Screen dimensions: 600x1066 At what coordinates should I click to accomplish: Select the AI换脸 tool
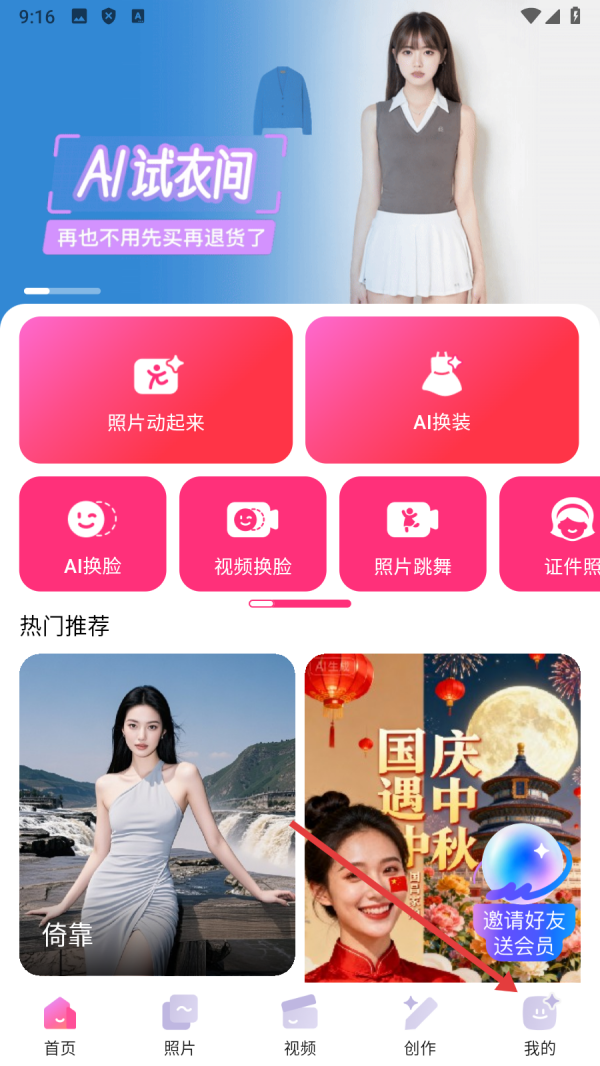[92, 534]
